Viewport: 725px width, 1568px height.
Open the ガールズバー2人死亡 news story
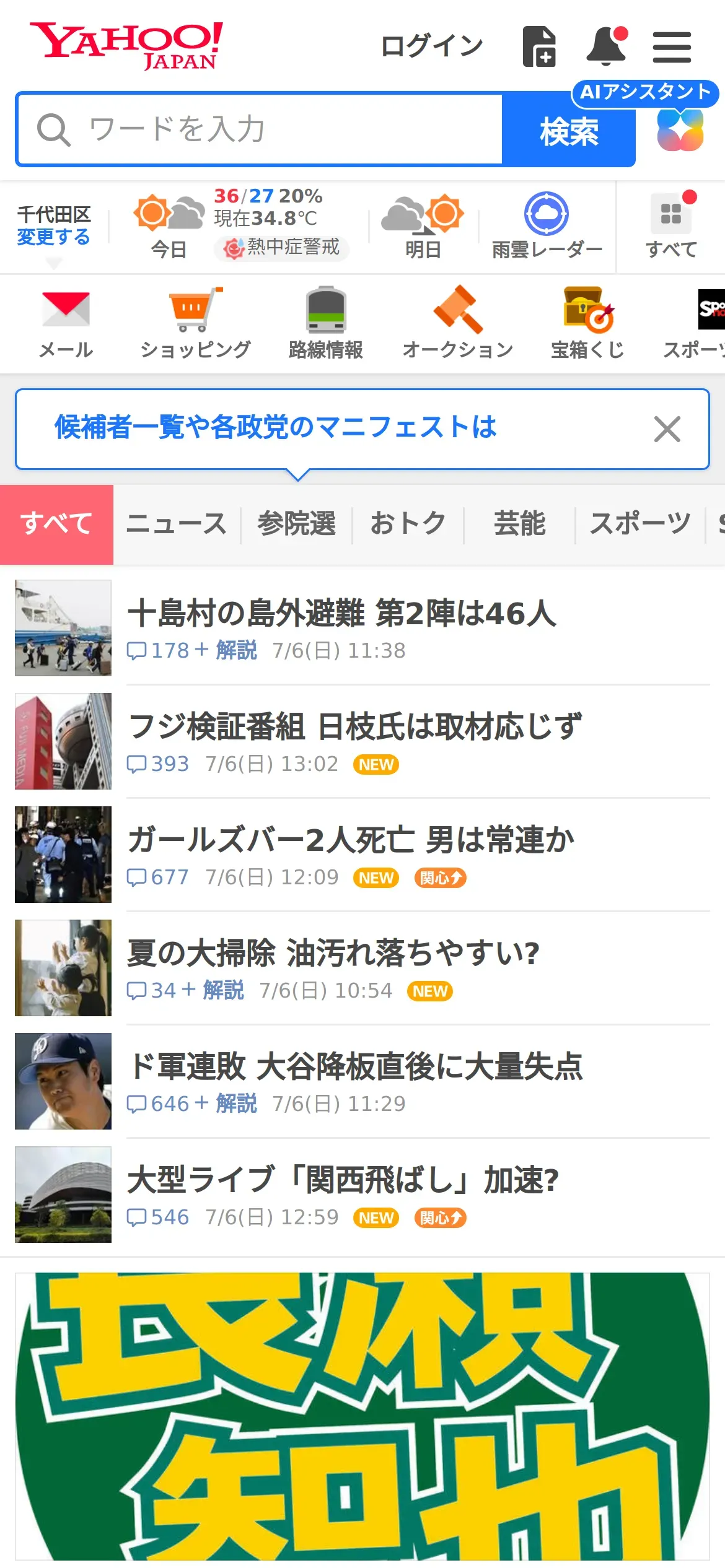pos(351,840)
